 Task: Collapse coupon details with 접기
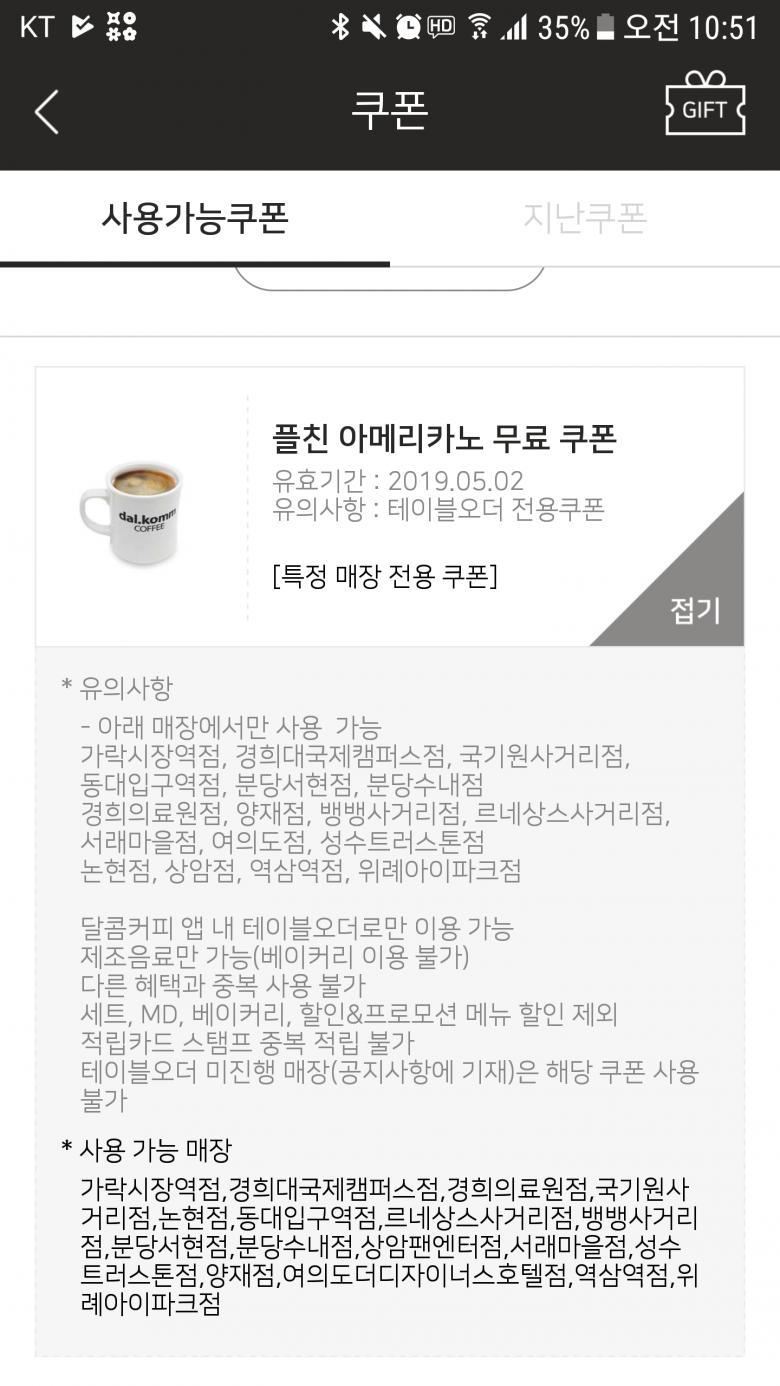click(x=694, y=609)
